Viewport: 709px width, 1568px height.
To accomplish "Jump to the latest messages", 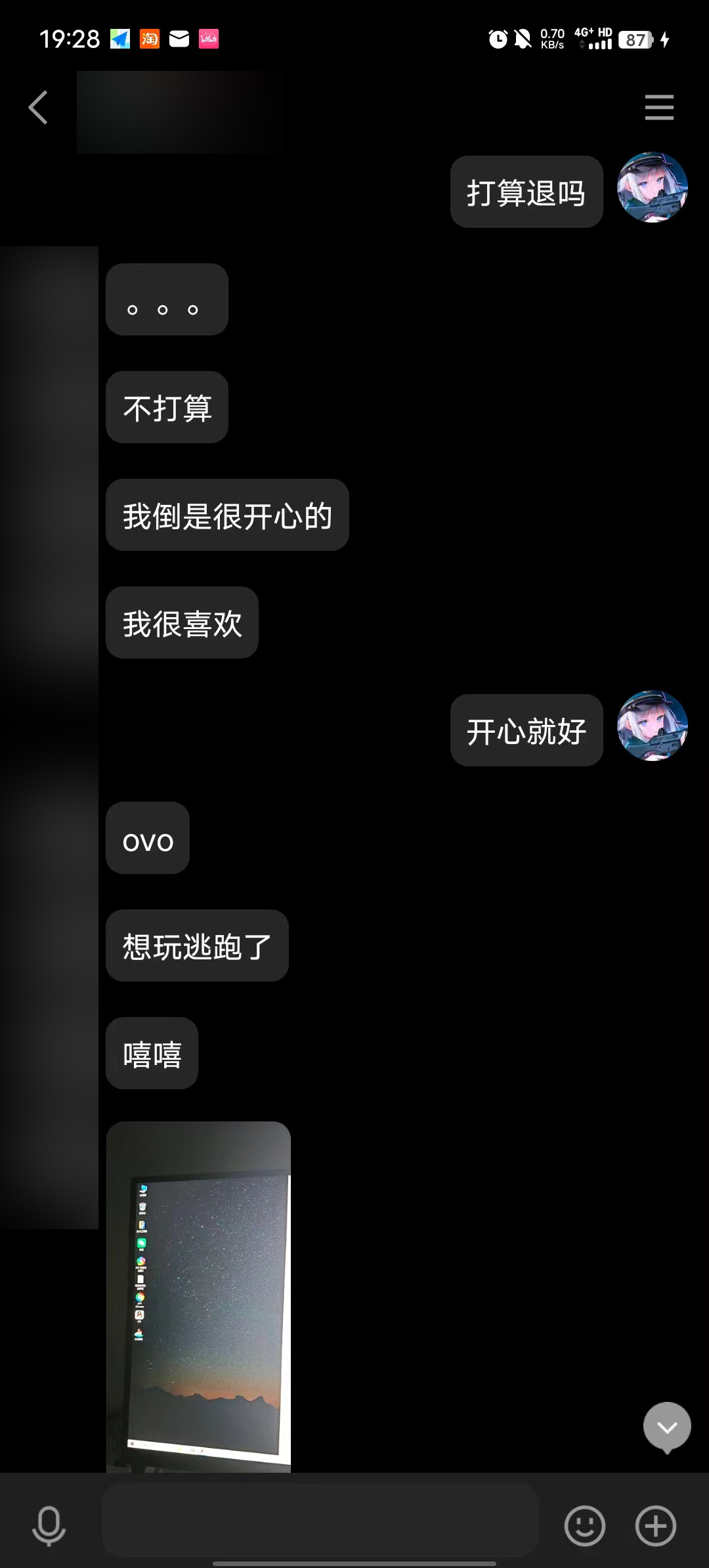I will [667, 1427].
